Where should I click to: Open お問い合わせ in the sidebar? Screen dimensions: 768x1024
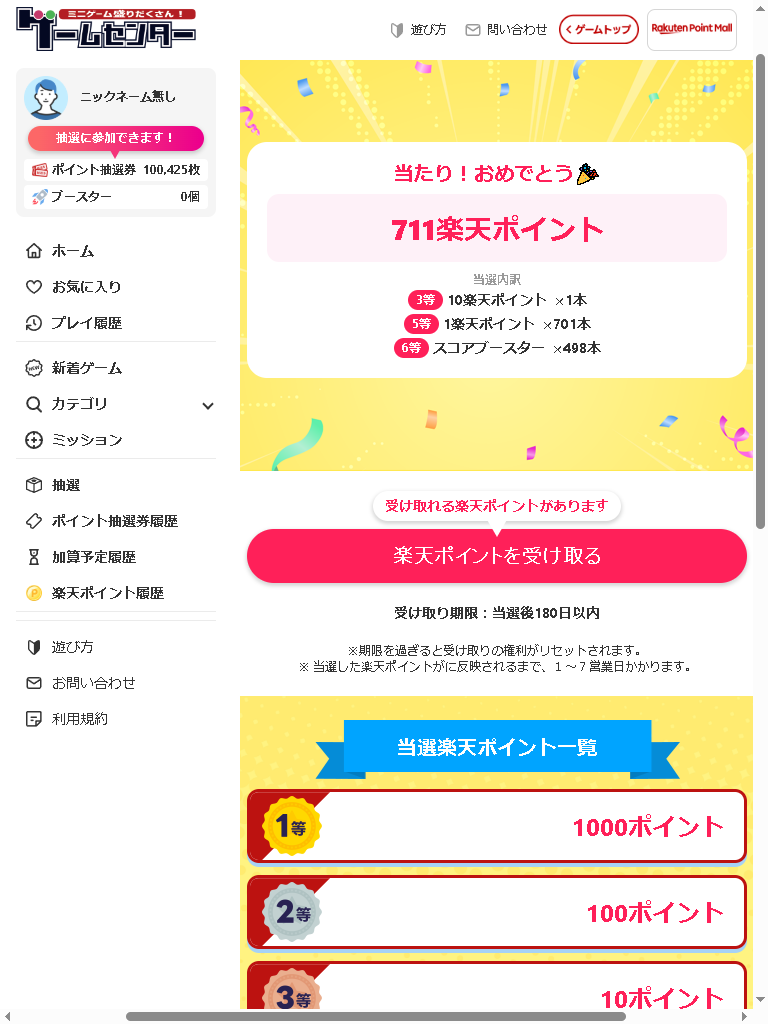pos(93,683)
